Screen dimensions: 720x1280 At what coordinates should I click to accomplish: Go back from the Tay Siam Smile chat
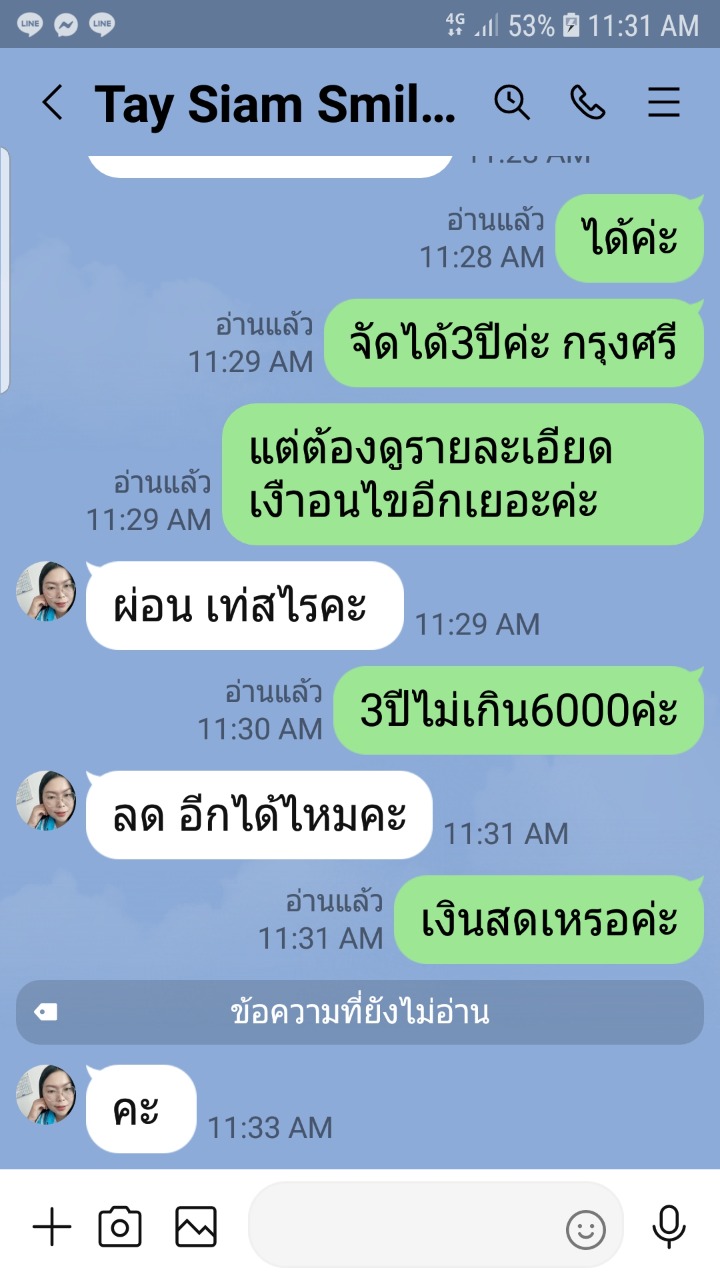click(x=52, y=102)
